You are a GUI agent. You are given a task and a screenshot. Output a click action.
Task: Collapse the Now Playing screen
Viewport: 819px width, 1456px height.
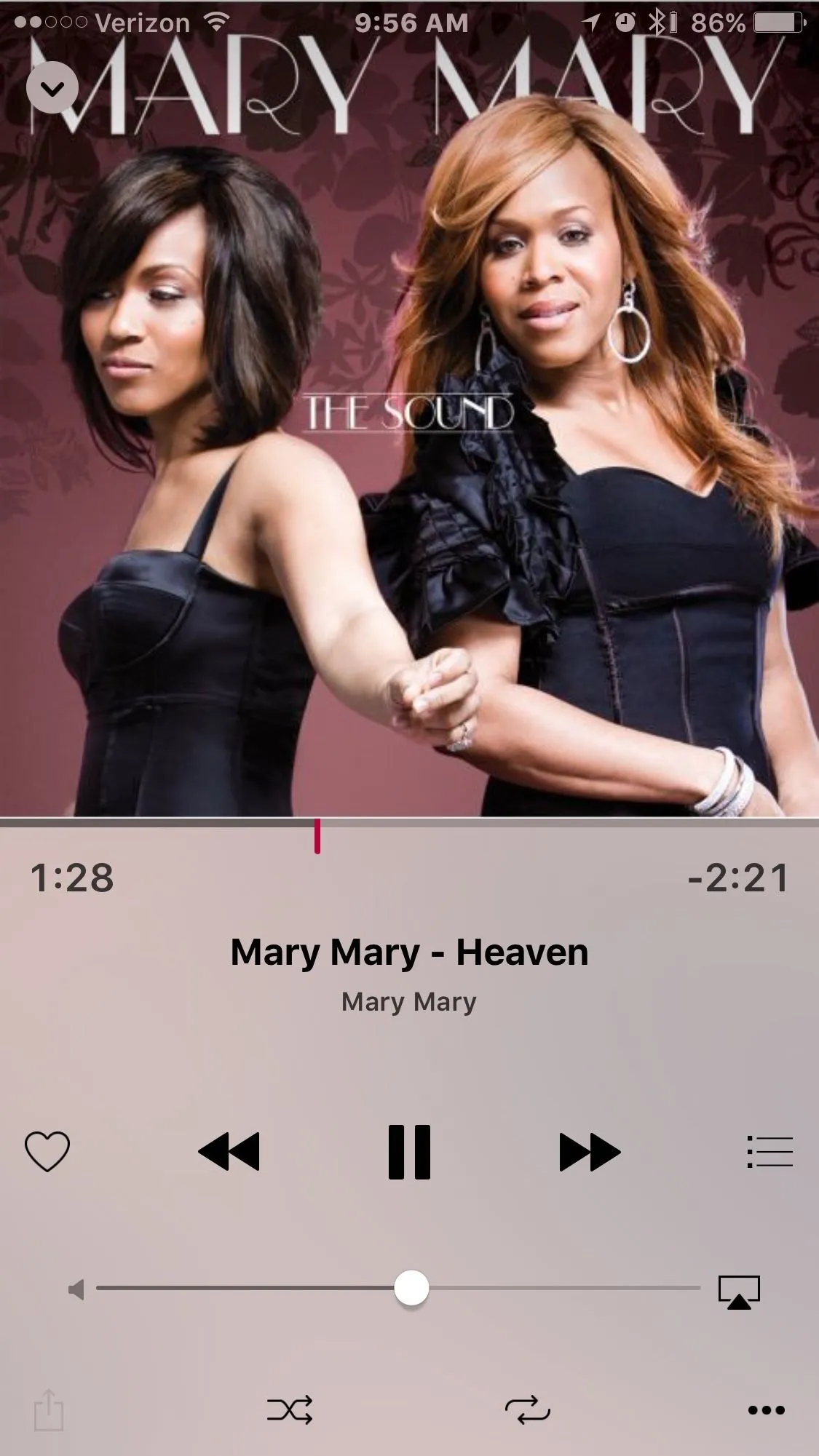[x=52, y=88]
